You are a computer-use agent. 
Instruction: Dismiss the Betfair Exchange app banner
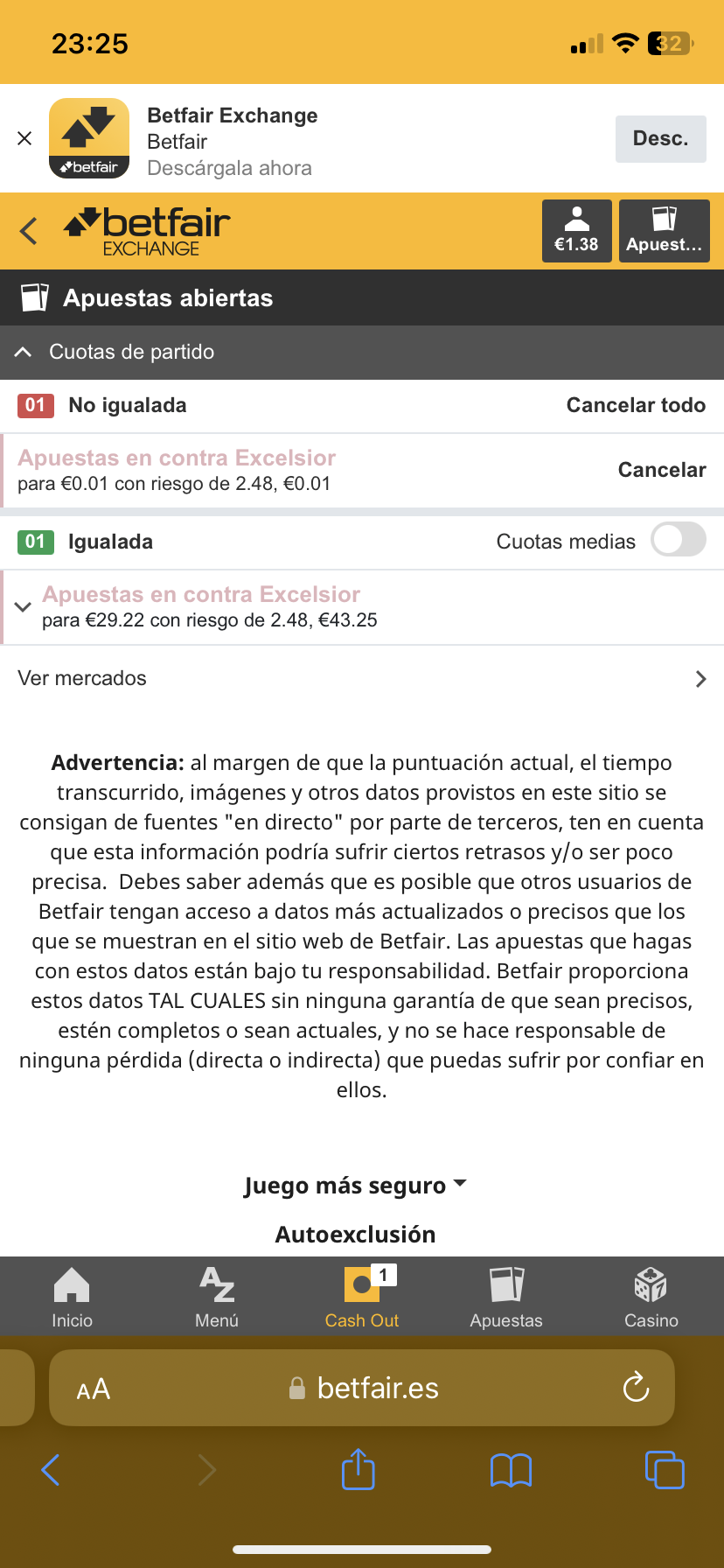coord(24,138)
